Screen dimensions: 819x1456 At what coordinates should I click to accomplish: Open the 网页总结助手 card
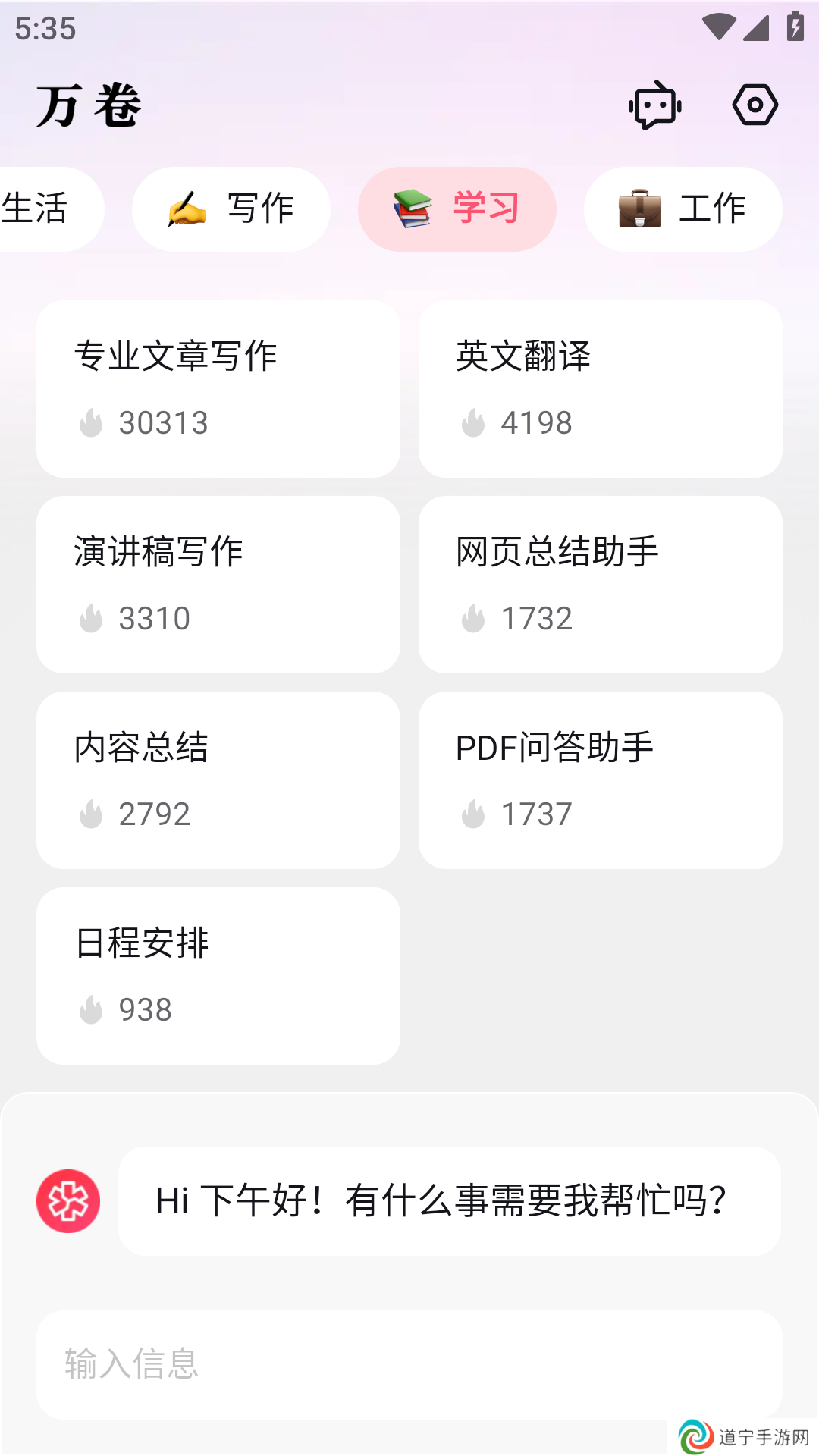601,585
